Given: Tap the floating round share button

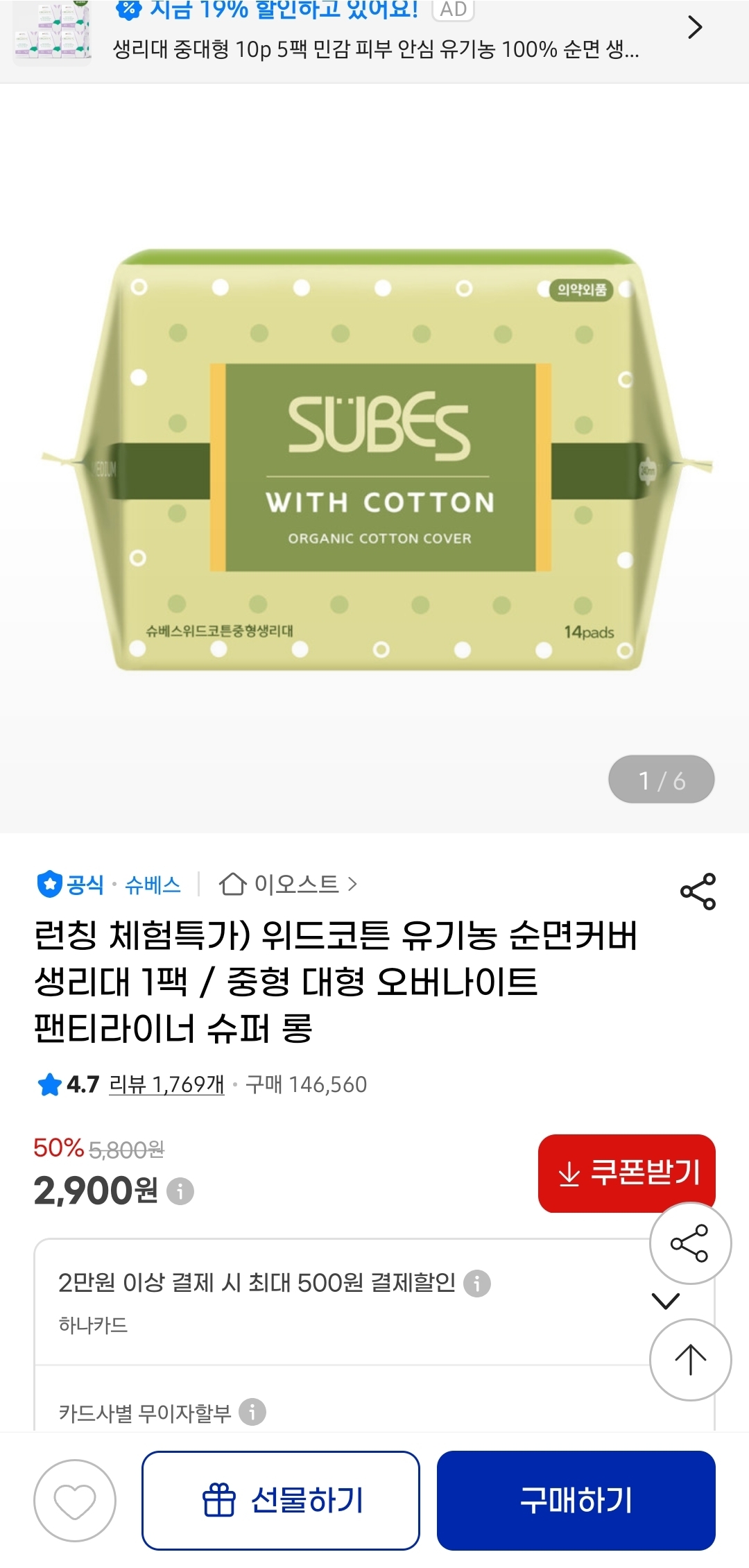Looking at the screenshot, I should click(x=690, y=1244).
